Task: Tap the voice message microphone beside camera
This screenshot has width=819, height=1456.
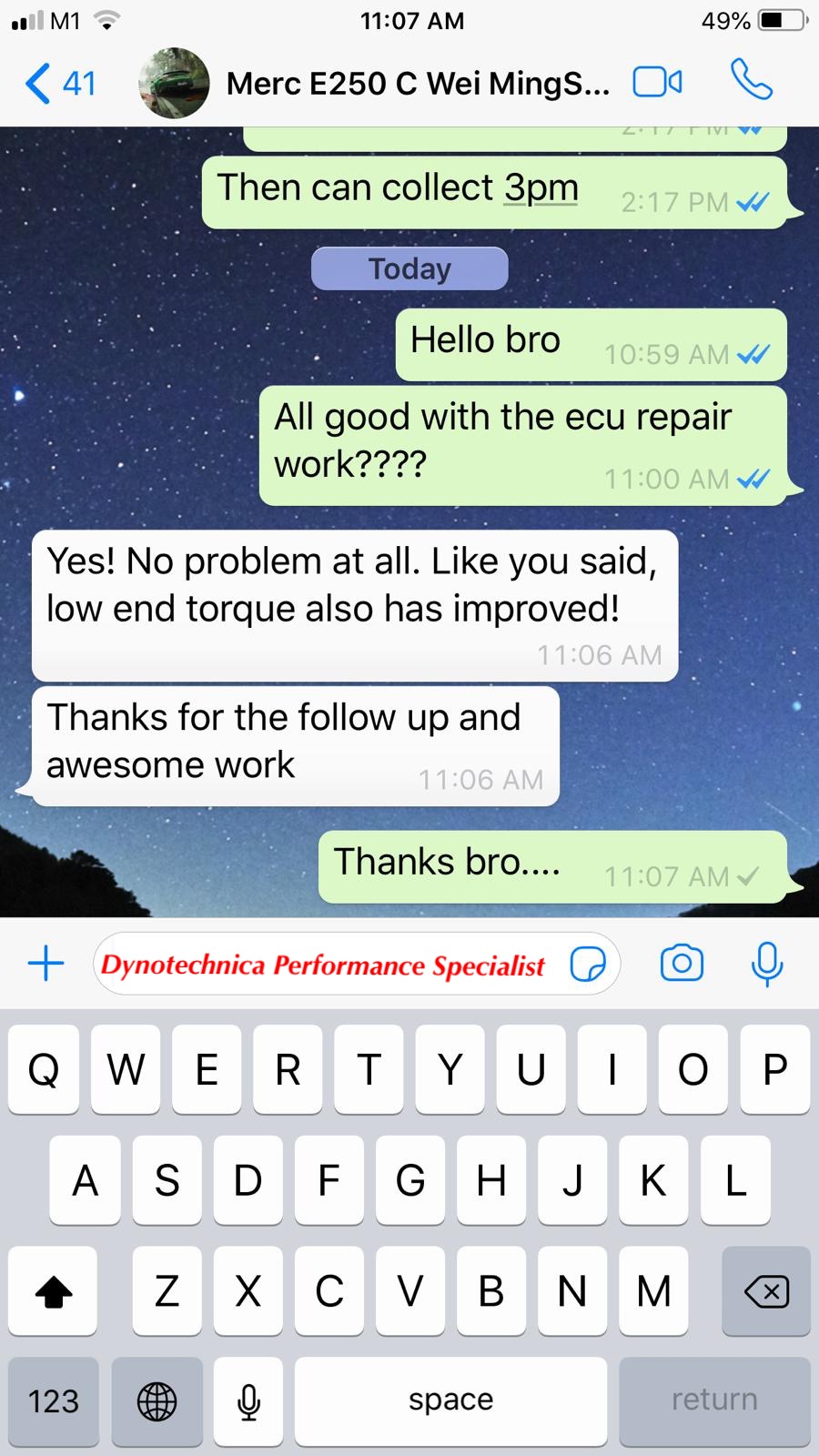Action: [x=767, y=964]
